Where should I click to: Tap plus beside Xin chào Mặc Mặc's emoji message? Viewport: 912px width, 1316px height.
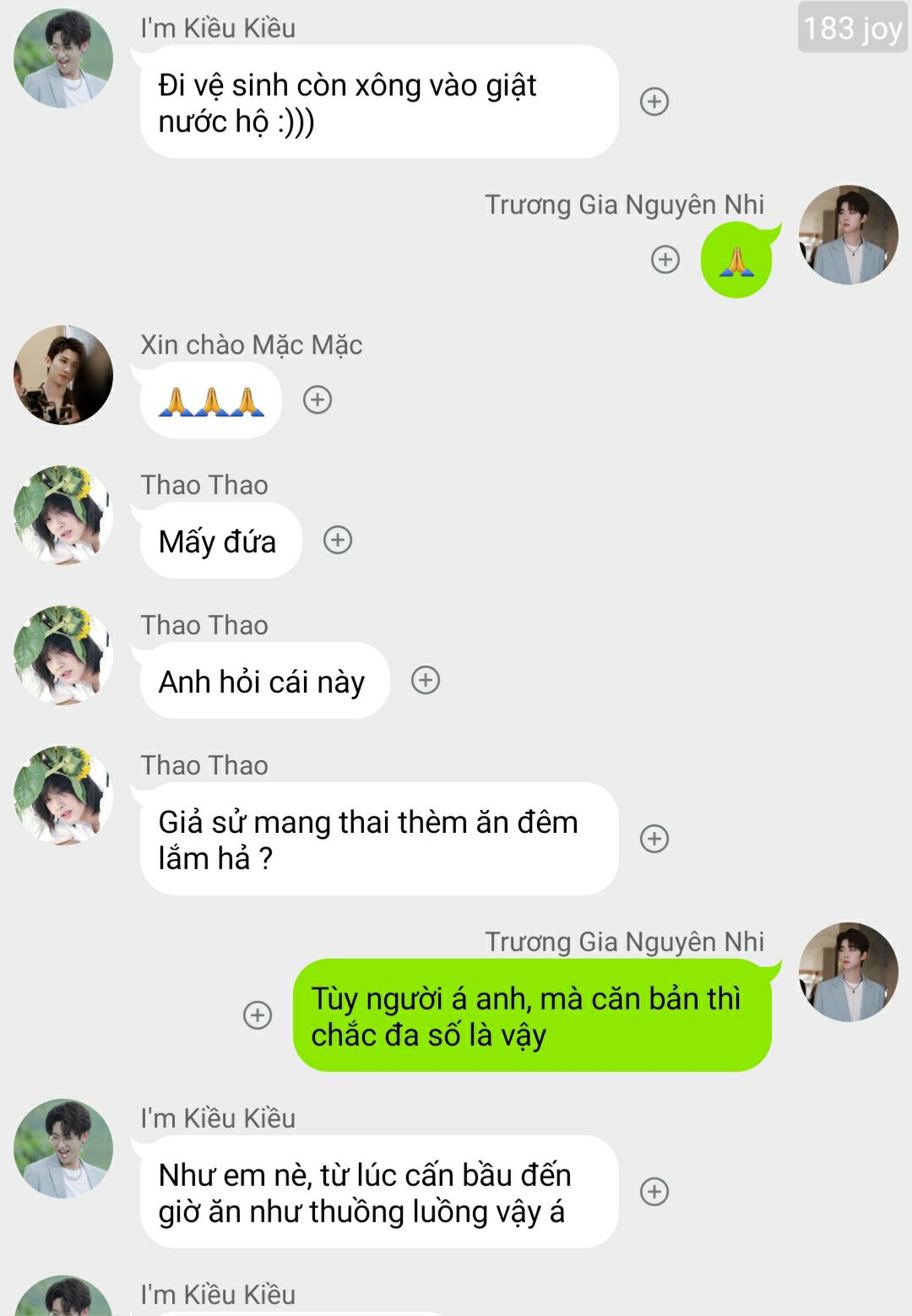318,400
